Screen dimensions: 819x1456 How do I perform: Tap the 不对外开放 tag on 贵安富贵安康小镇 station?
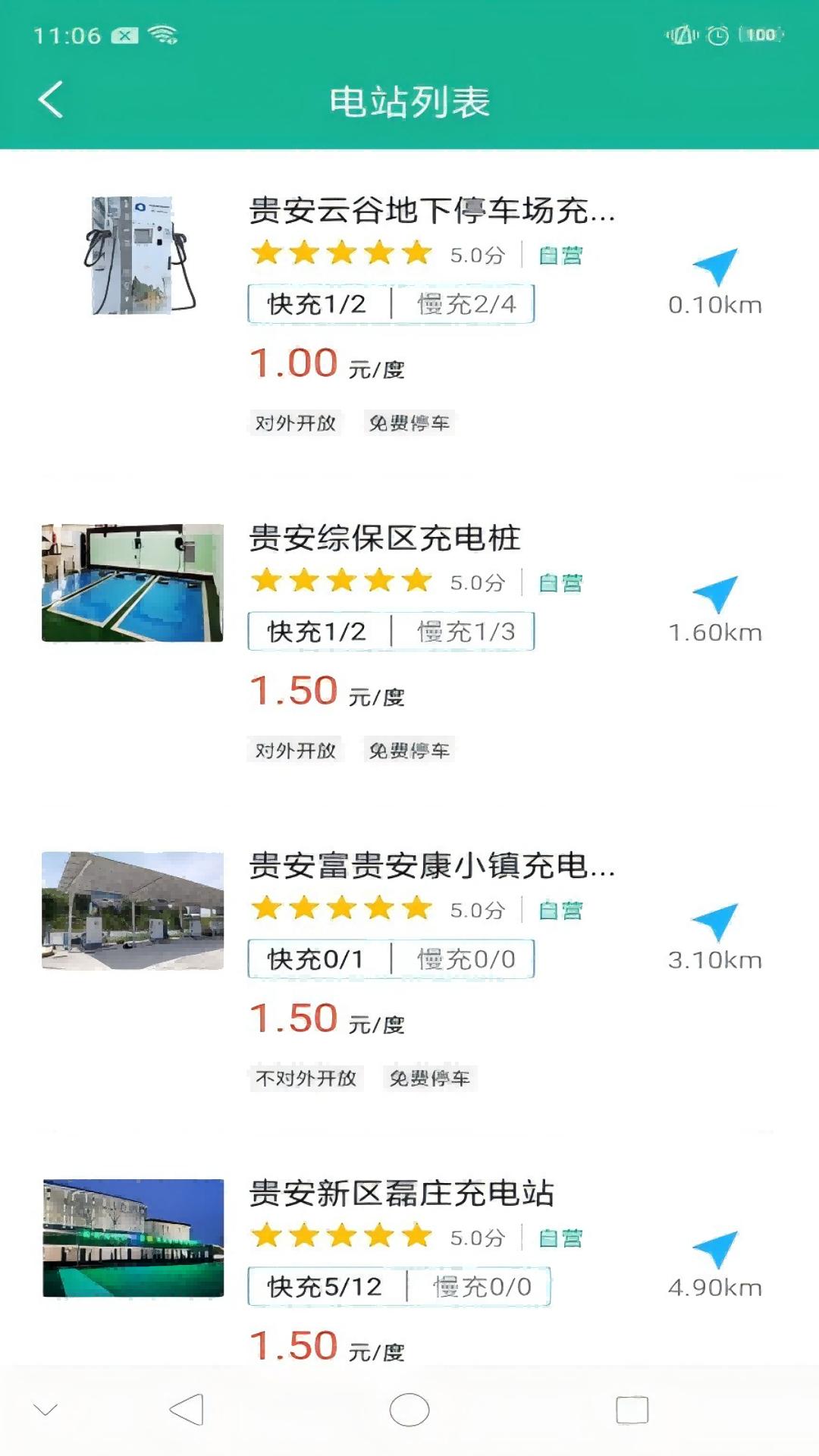(x=306, y=1076)
